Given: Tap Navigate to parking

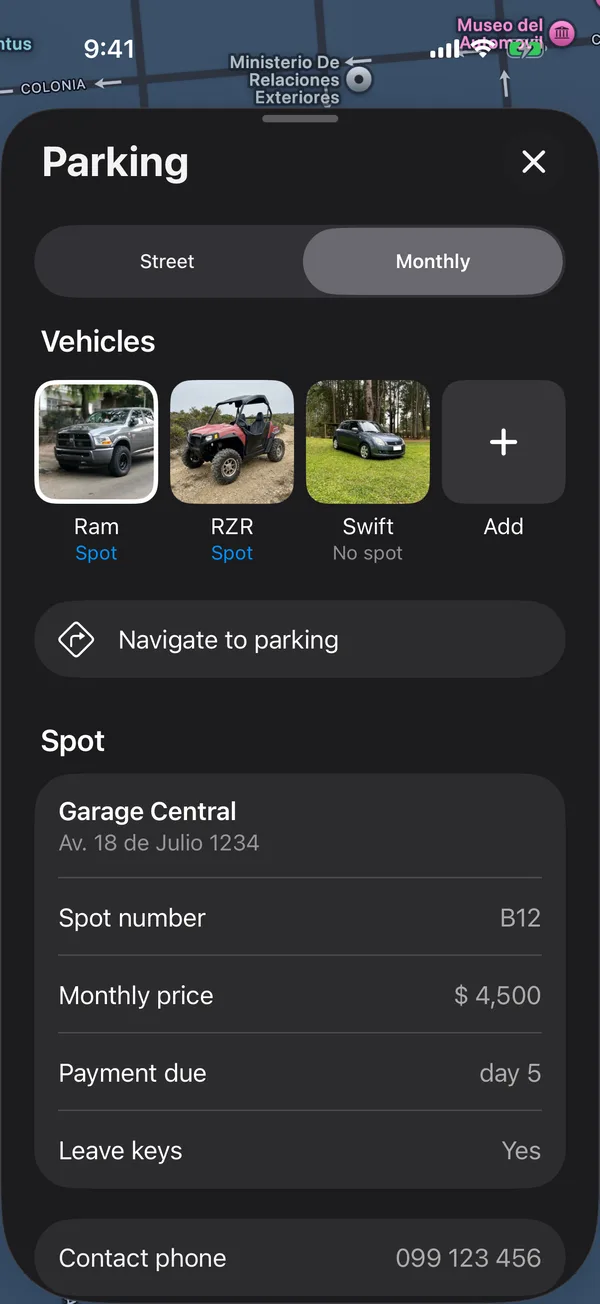Looking at the screenshot, I should tap(300, 640).
